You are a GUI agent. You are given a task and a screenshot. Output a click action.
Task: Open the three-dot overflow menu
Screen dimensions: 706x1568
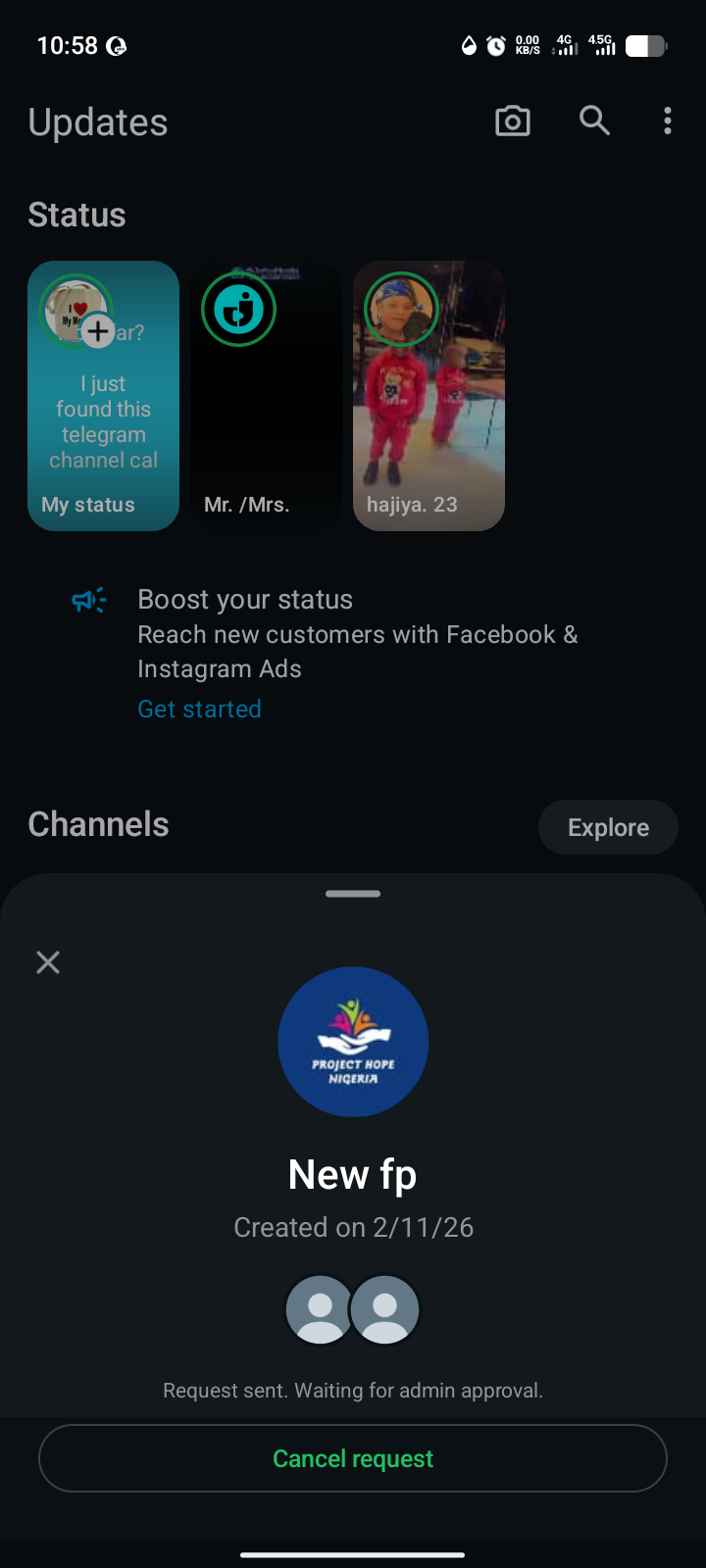[668, 121]
